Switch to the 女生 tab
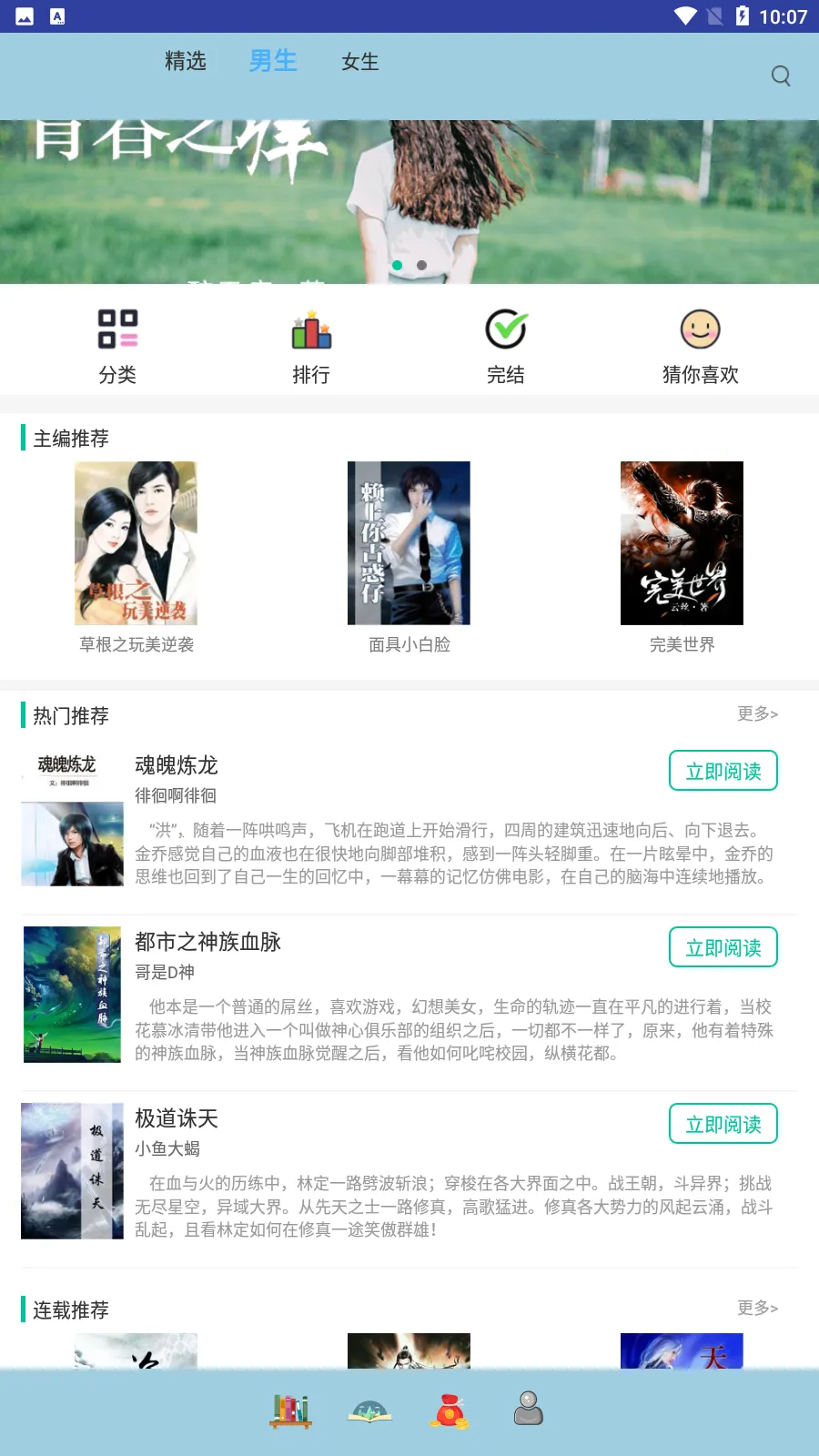 pos(359,61)
